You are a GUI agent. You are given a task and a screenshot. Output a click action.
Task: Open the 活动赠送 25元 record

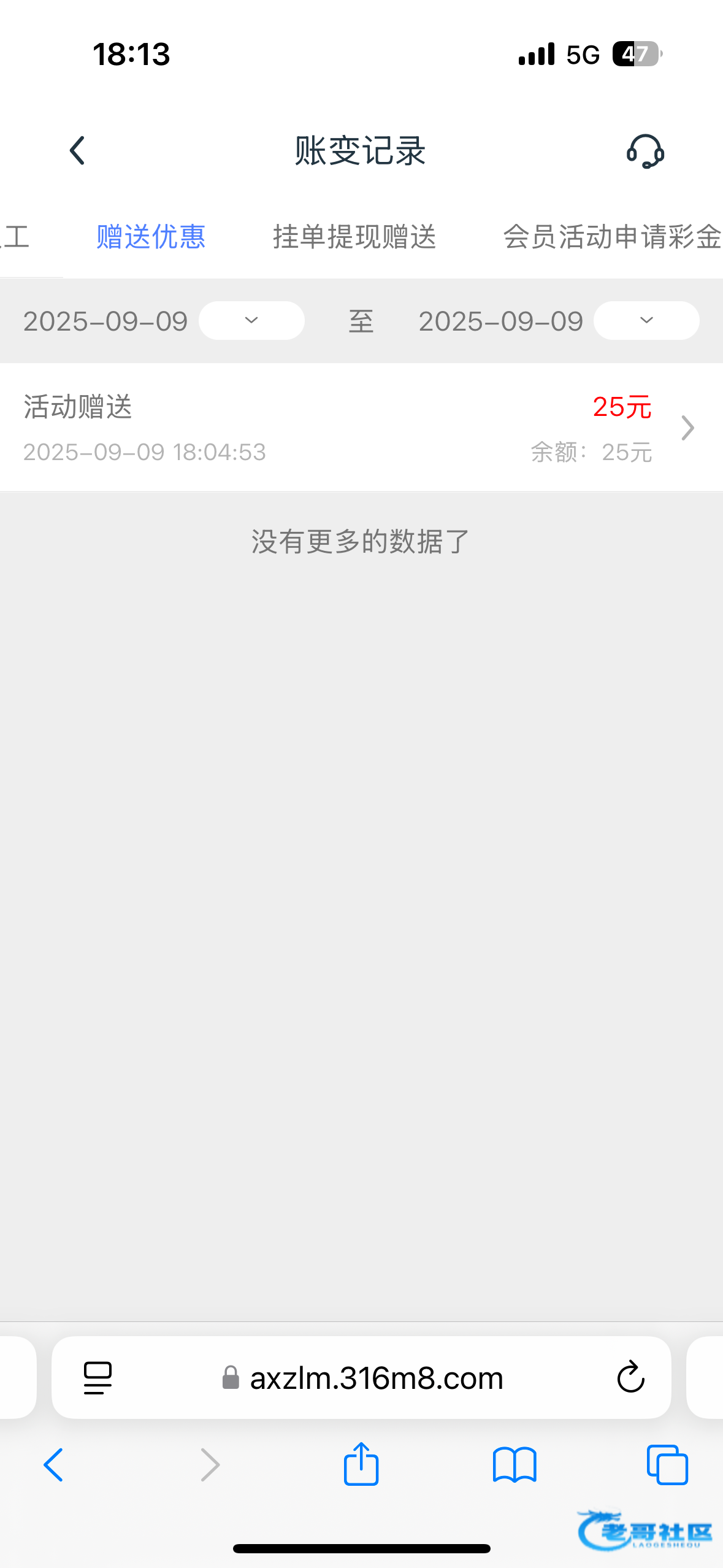[361, 428]
